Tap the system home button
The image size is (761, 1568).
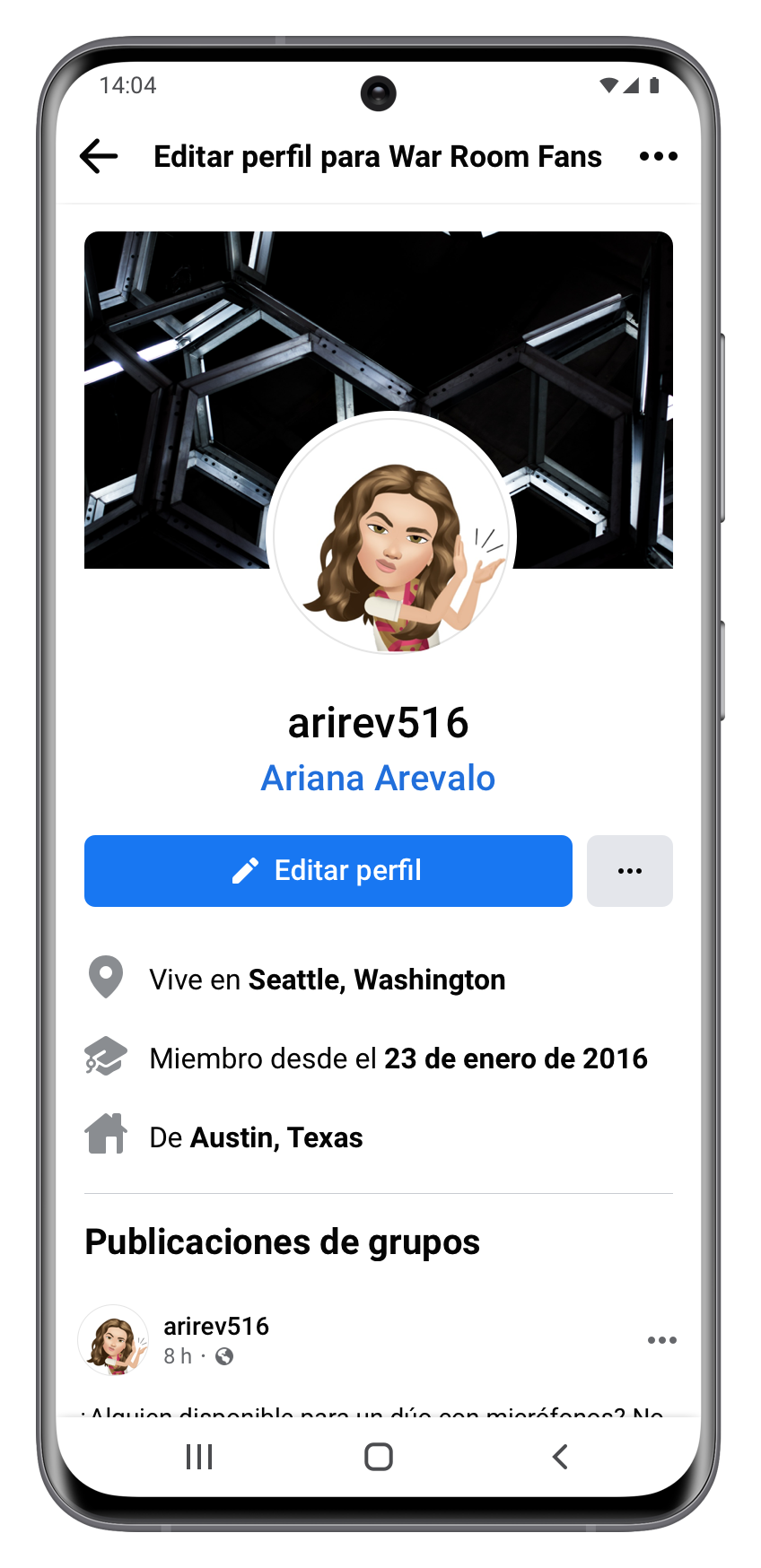click(x=379, y=1457)
